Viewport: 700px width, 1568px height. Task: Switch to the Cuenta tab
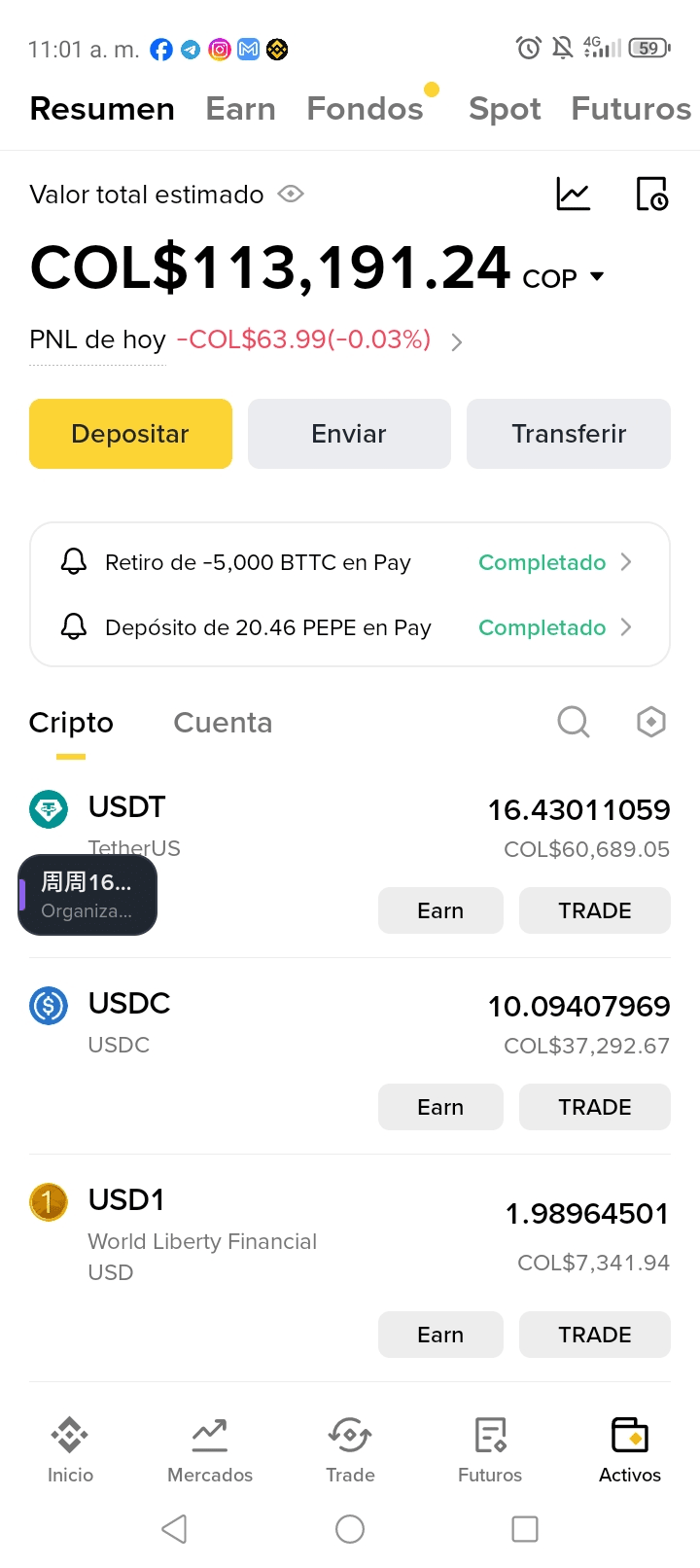click(x=223, y=723)
